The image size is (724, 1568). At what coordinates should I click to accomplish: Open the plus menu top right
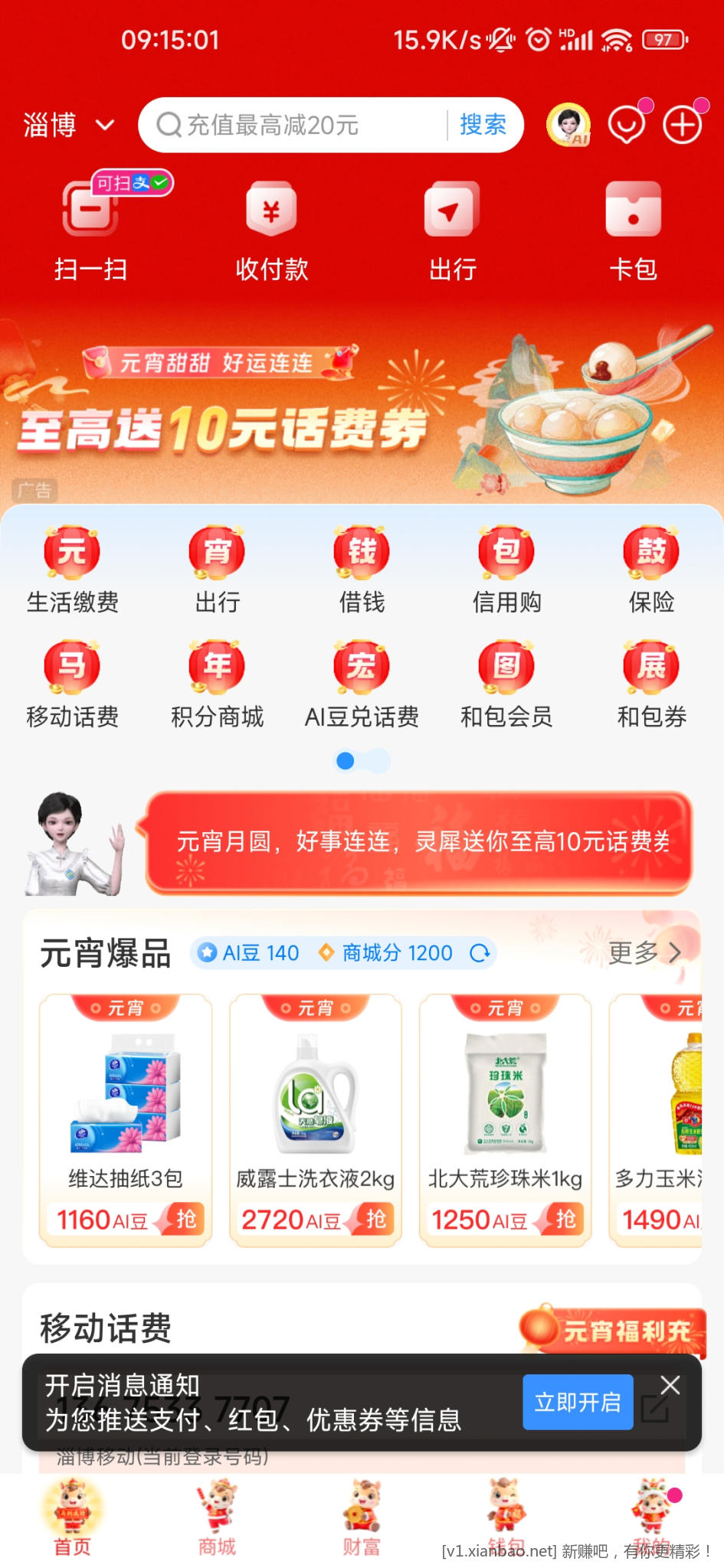pos(682,124)
